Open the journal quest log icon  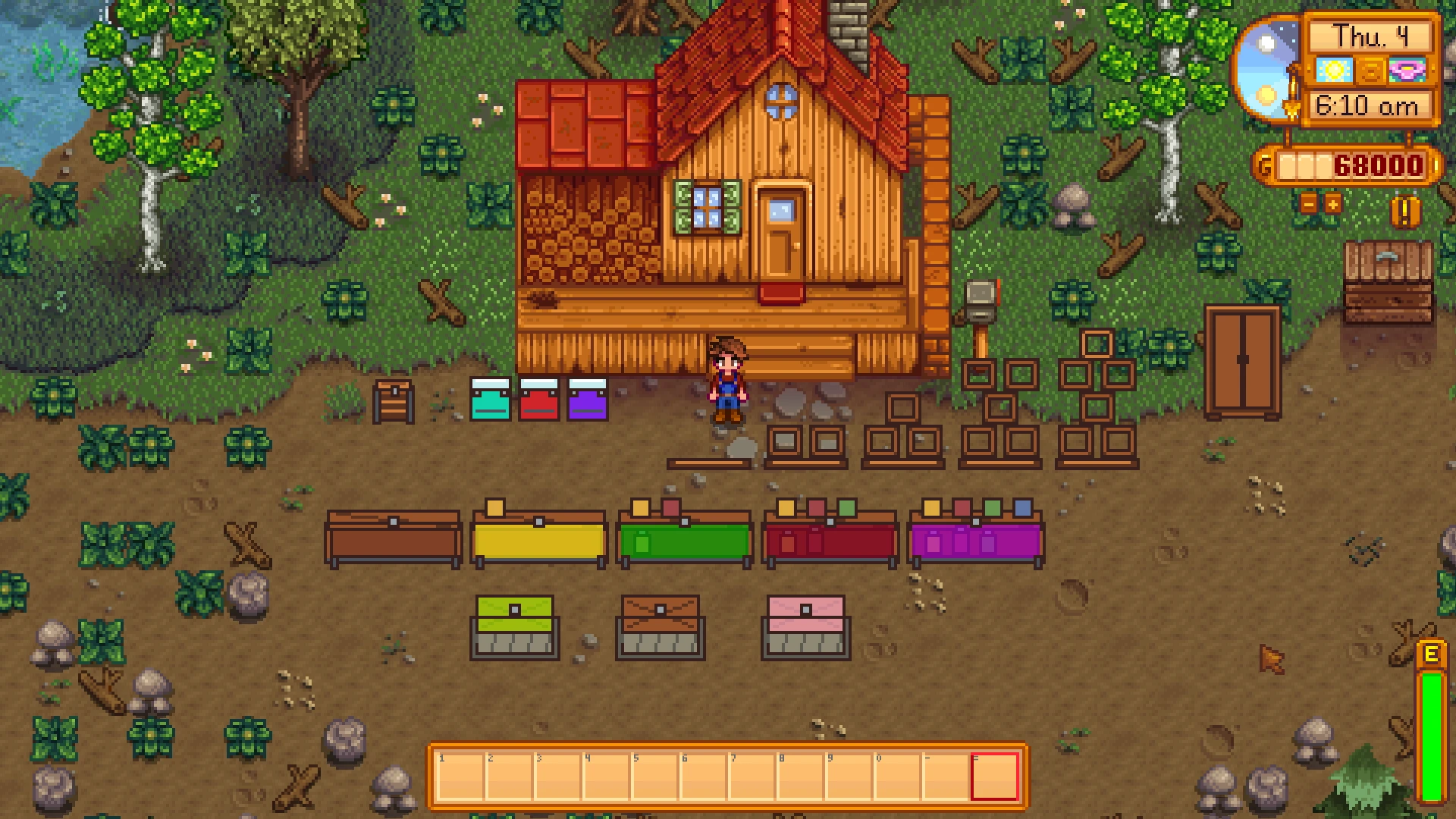pos(1405,212)
